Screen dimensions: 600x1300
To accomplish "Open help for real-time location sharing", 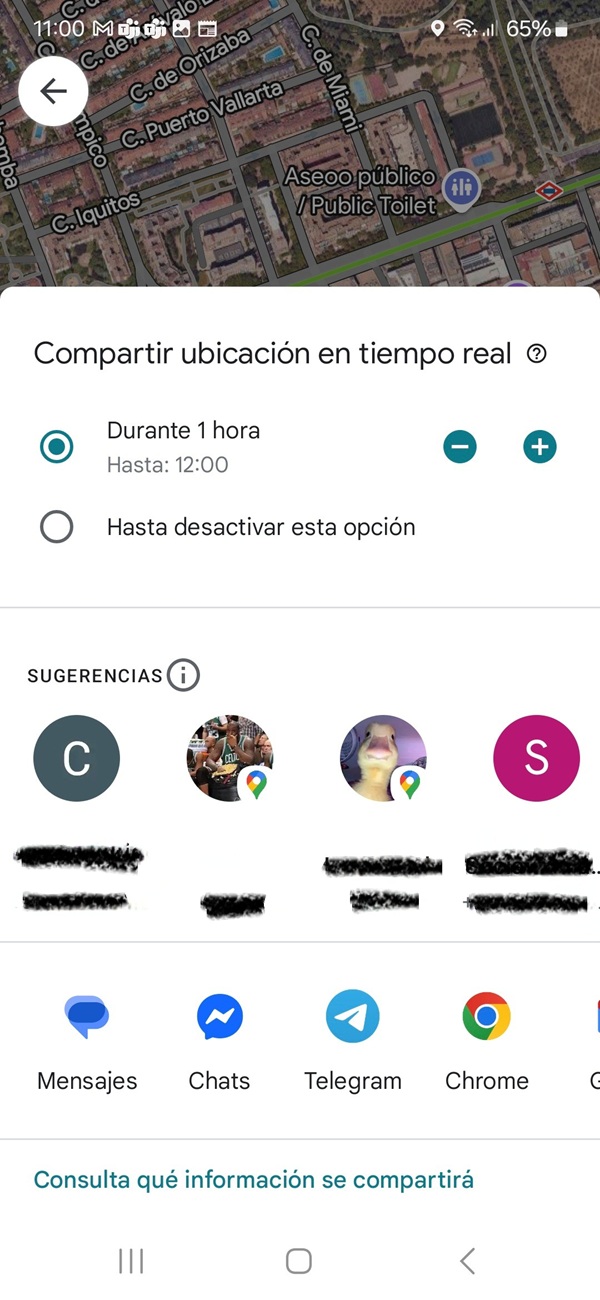I will (537, 353).
